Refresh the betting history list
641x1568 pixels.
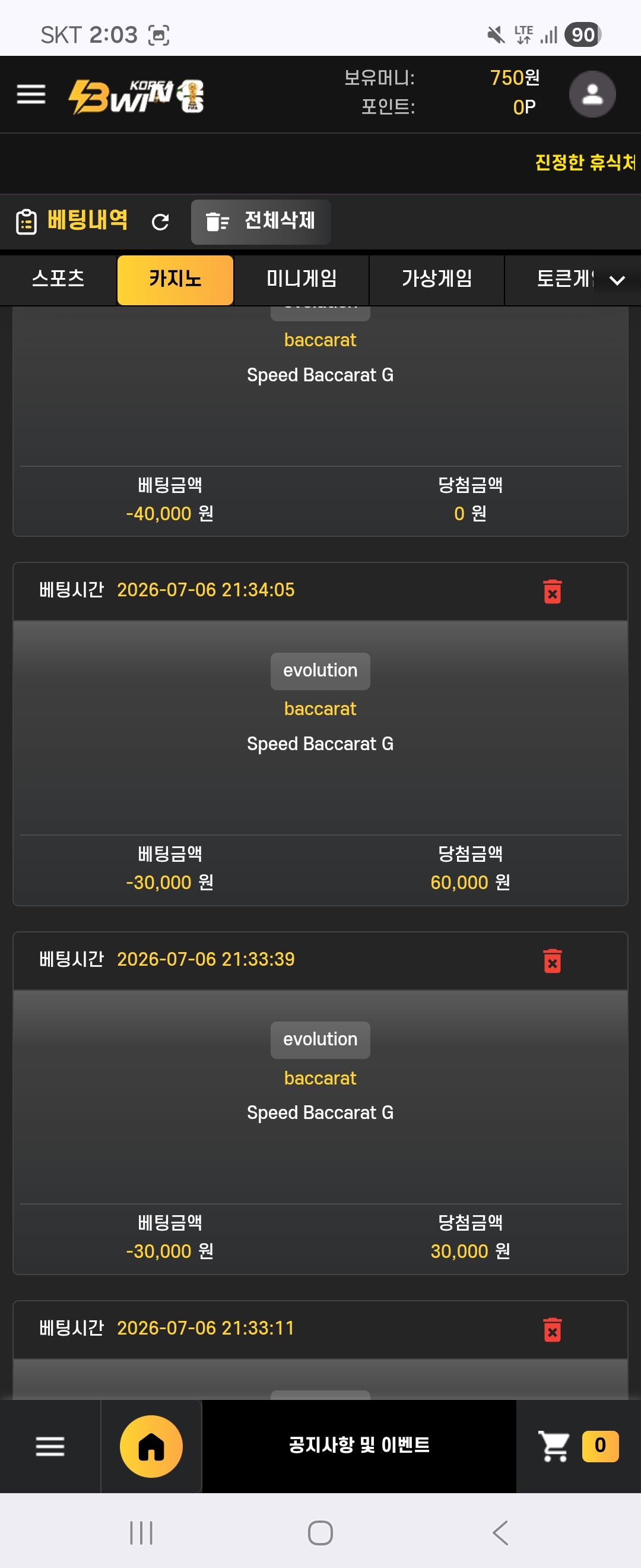pyautogui.click(x=160, y=222)
